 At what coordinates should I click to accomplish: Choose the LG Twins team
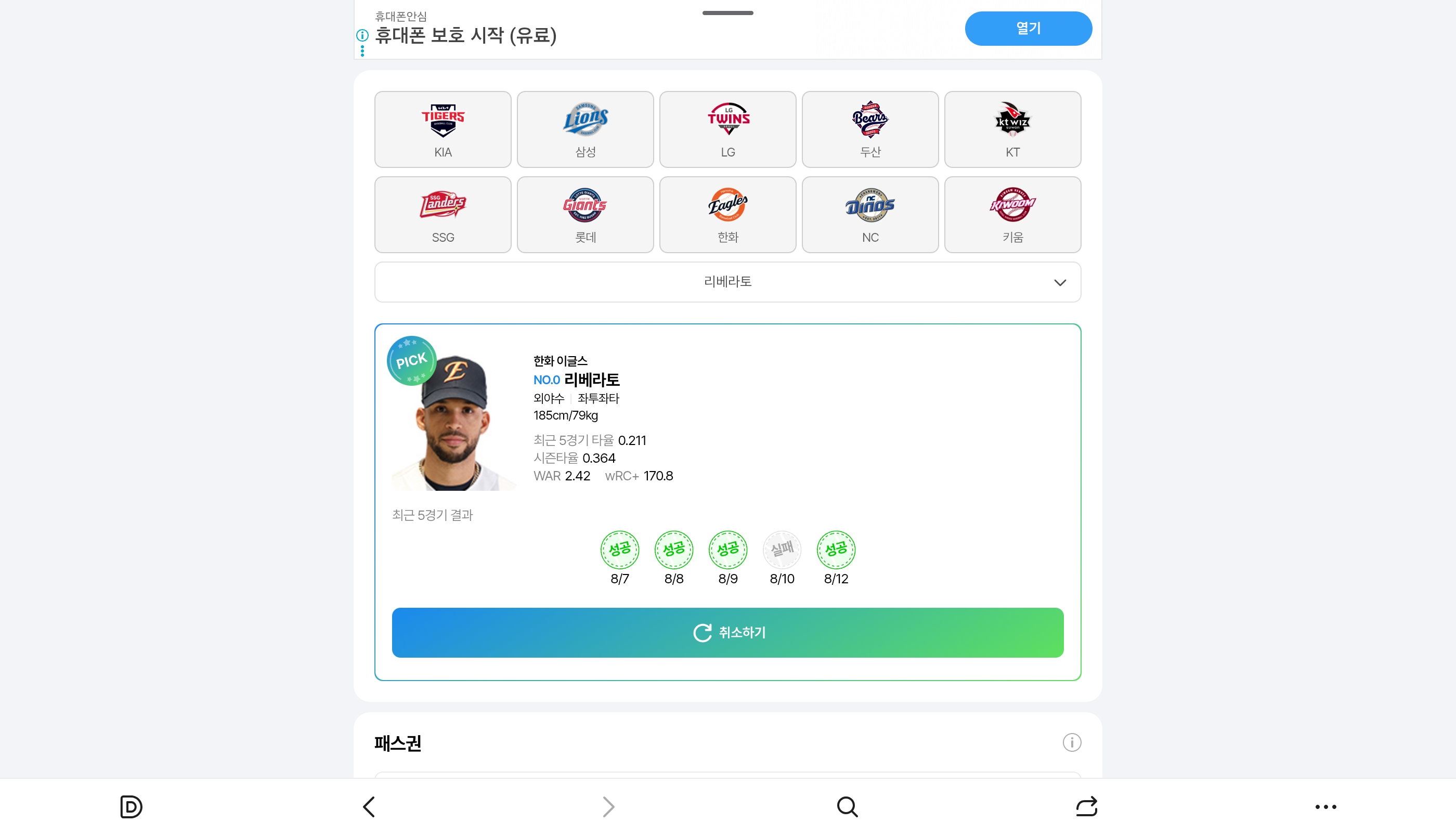tap(727, 129)
